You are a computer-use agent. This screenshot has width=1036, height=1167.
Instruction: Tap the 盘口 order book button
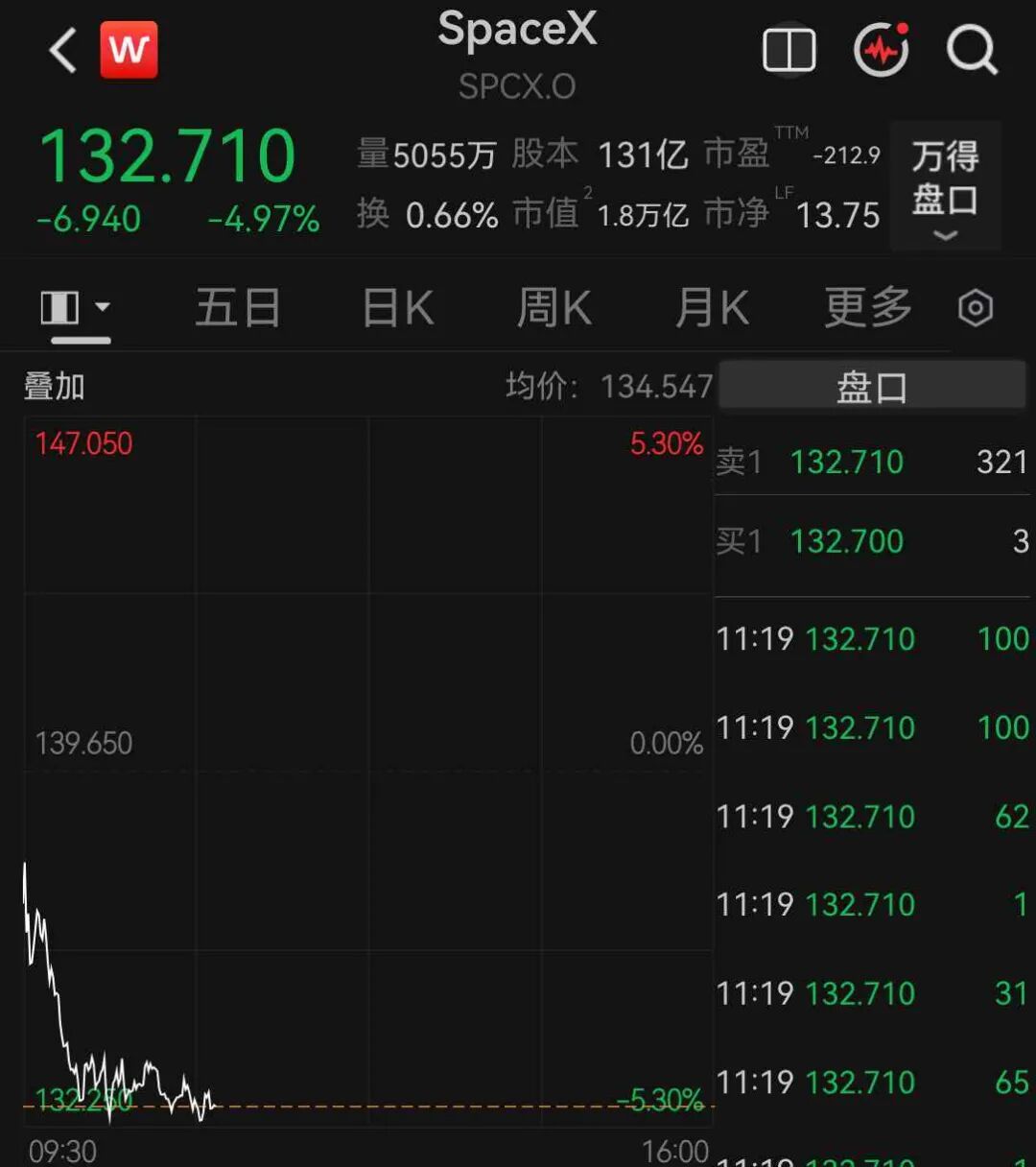click(872, 387)
